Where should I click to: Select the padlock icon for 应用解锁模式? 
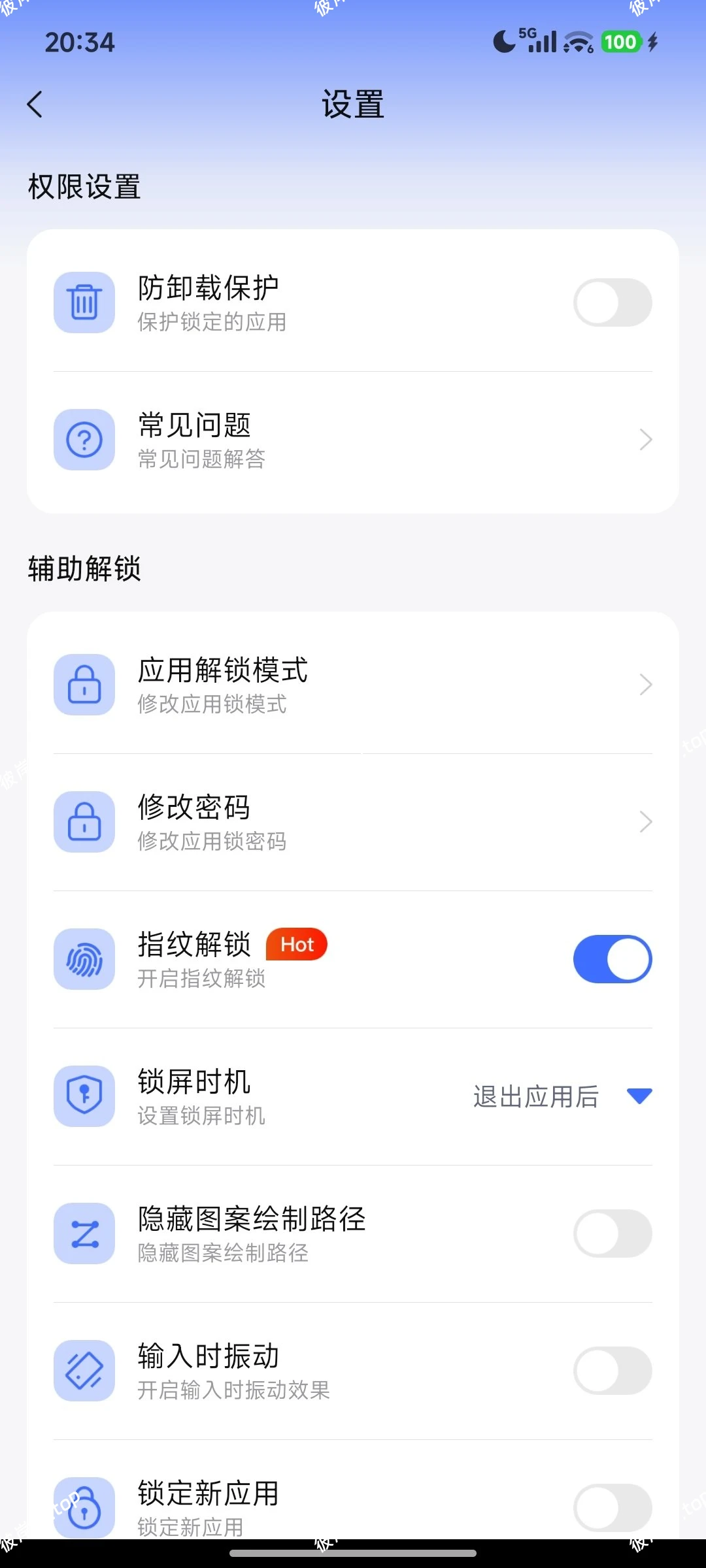tap(84, 685)
